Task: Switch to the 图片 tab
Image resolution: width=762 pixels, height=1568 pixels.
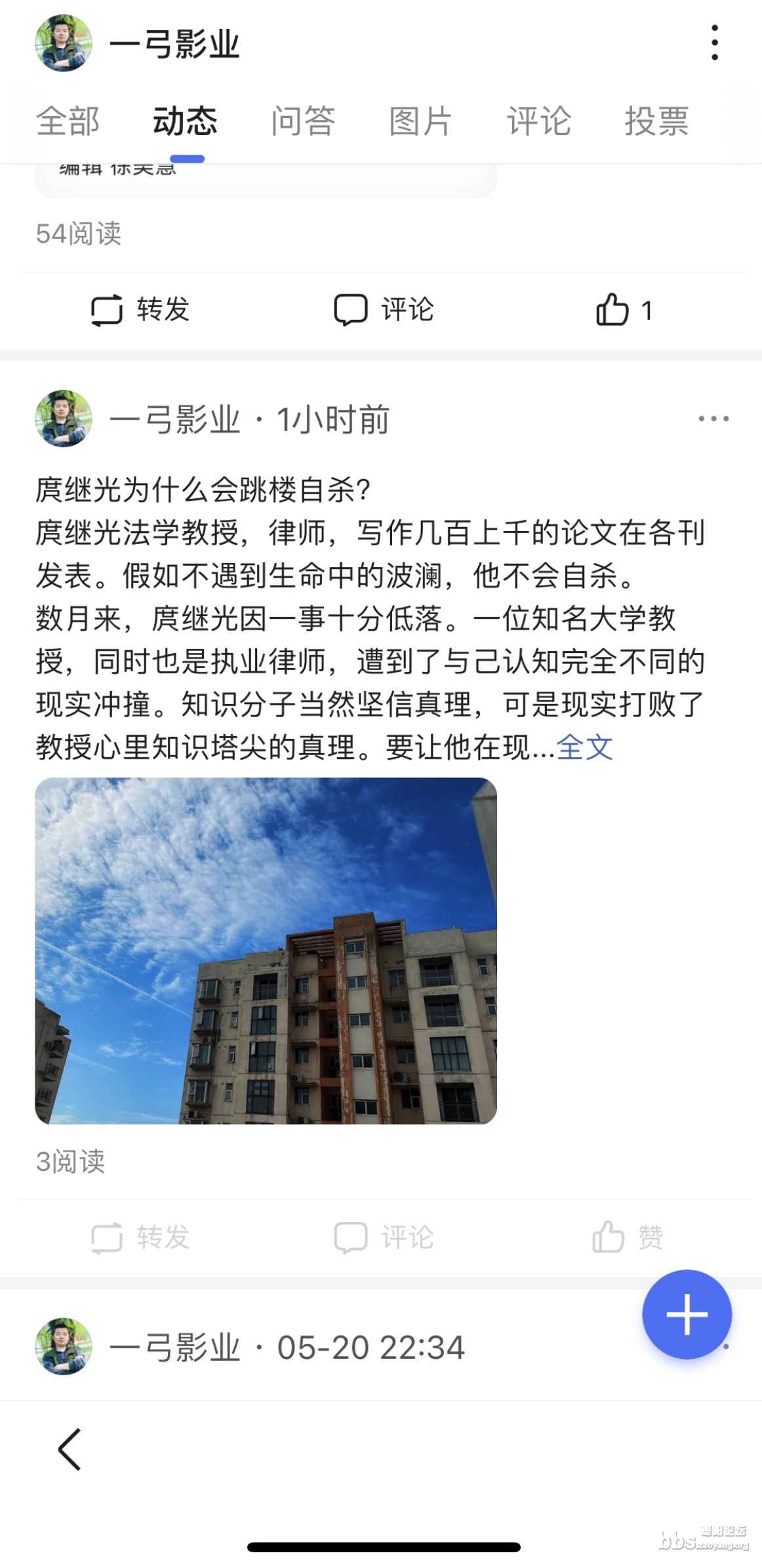Action: point(420,121)
